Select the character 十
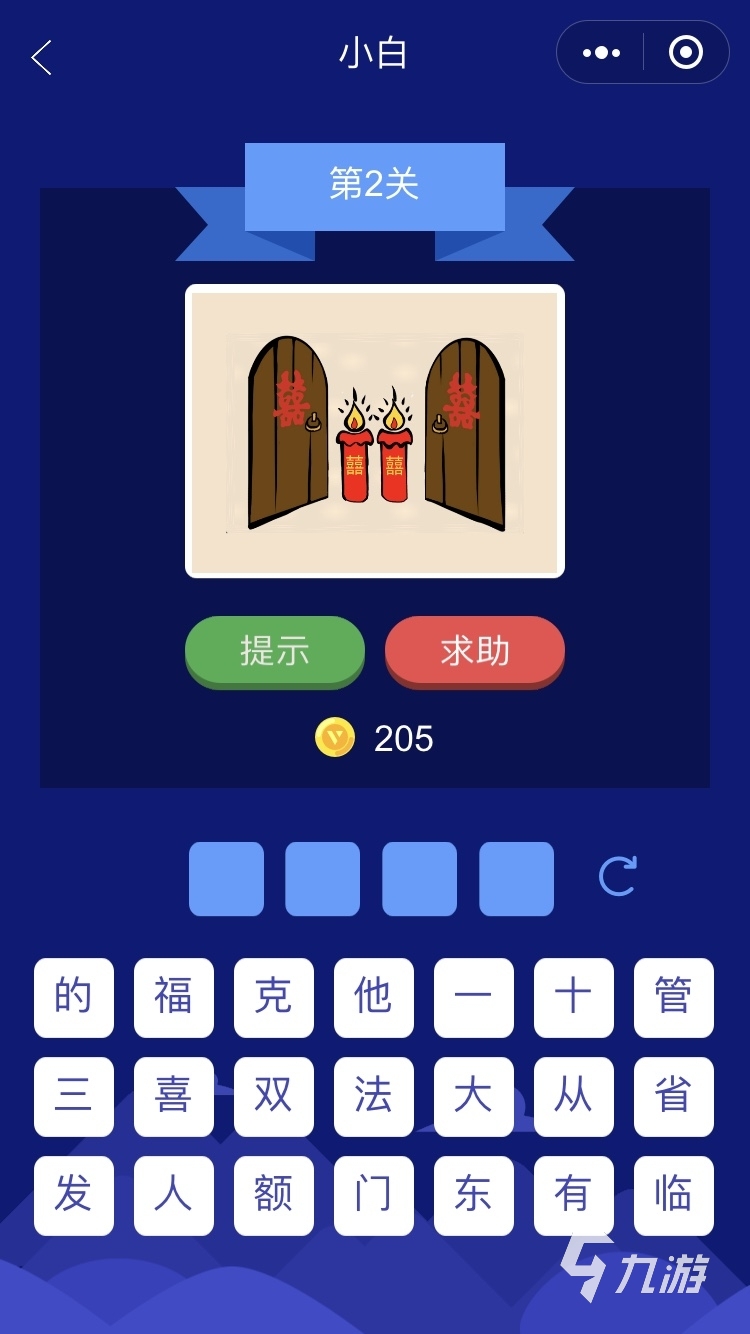750x1334 pixels. coord(573,997)
